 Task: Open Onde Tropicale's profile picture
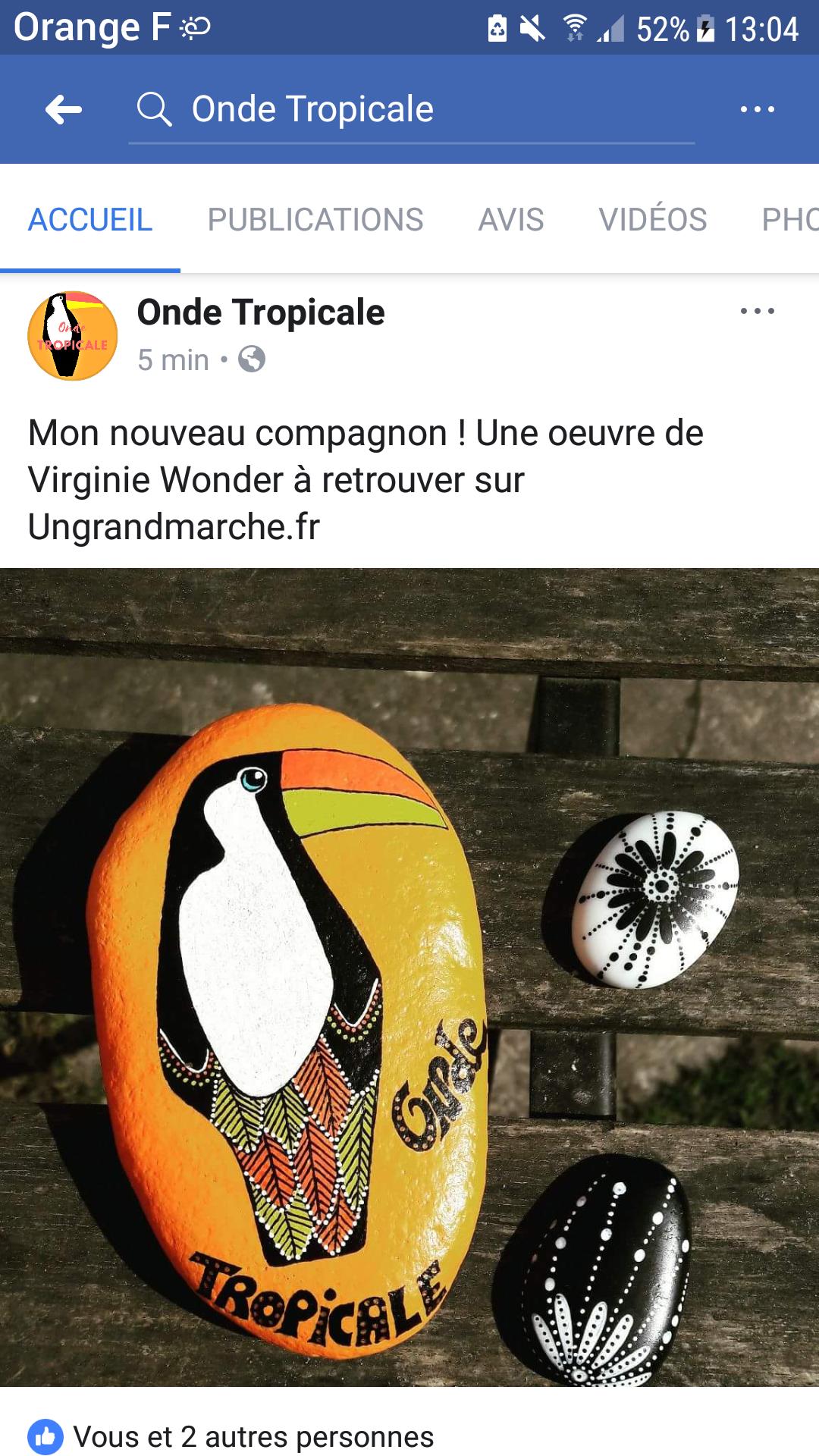pos(73,336)
